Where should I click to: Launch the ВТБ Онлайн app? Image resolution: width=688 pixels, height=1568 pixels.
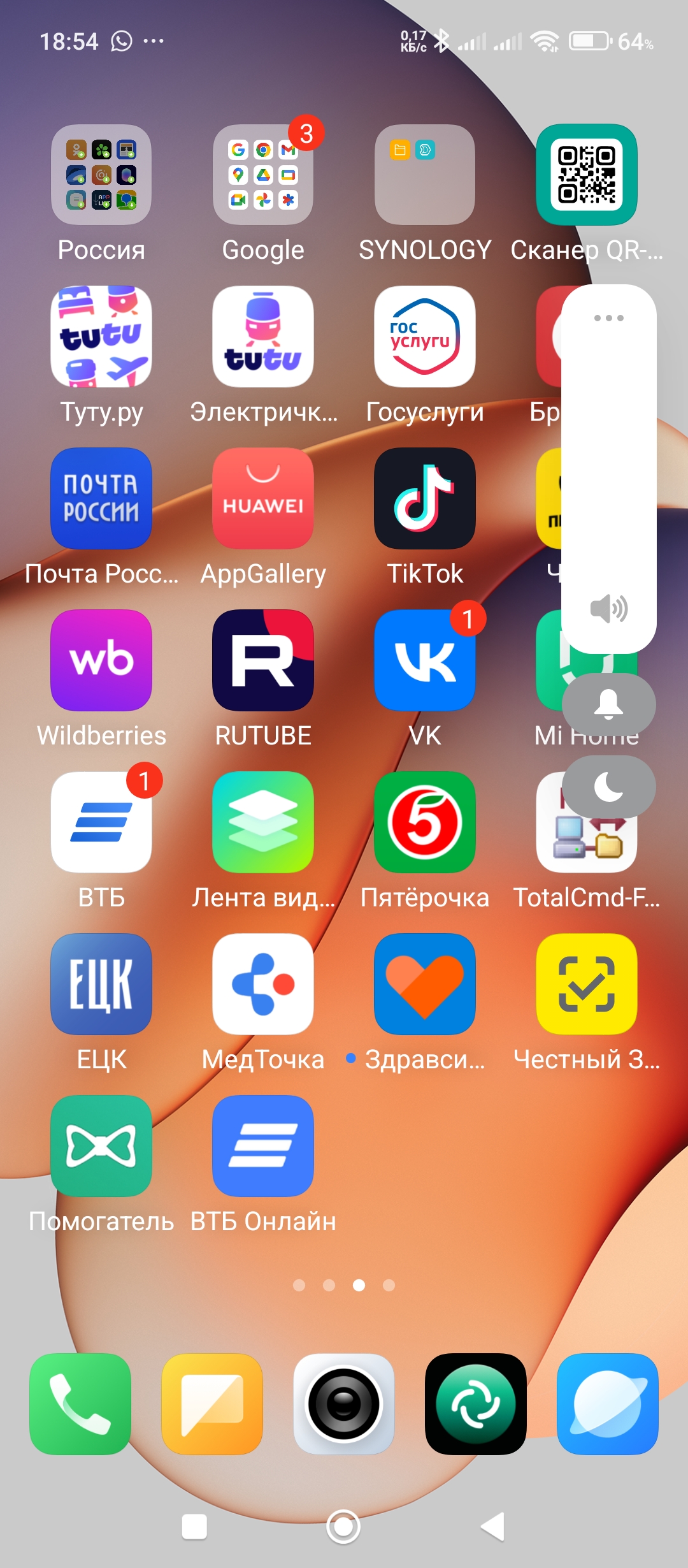pos(263,1147)
